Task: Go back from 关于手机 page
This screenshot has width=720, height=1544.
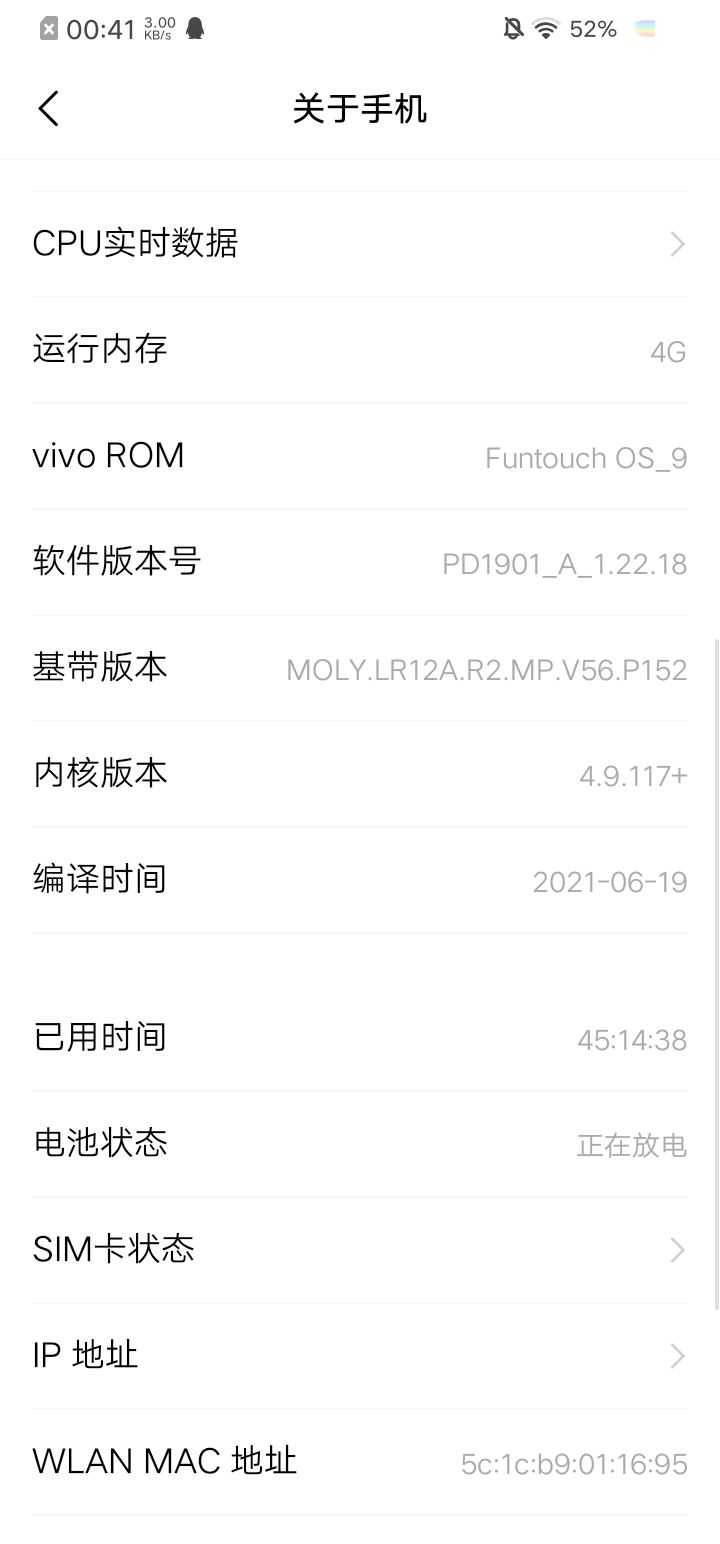Action: point(48,108)
